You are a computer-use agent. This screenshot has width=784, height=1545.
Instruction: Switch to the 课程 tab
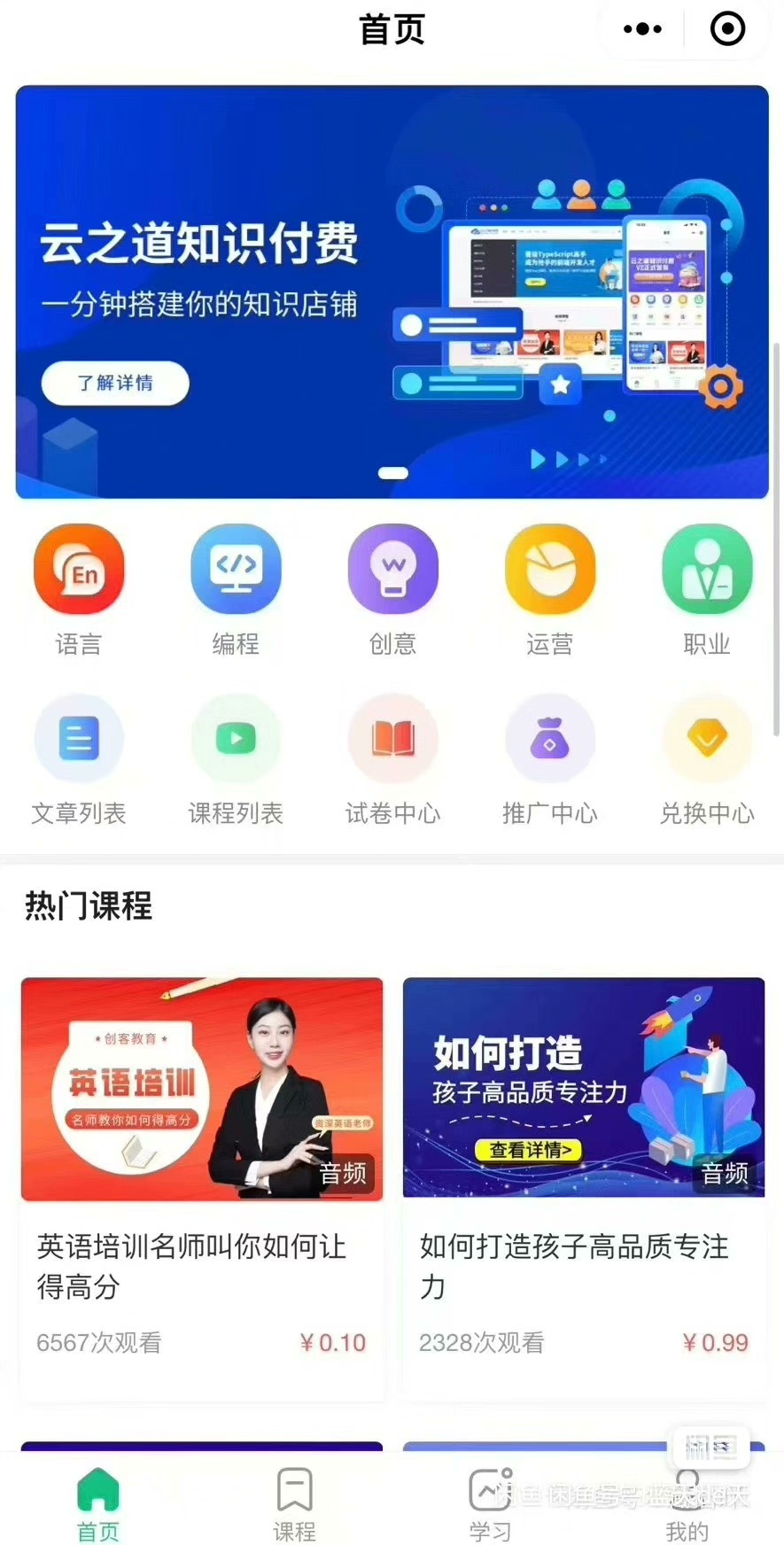[294, 1503]
